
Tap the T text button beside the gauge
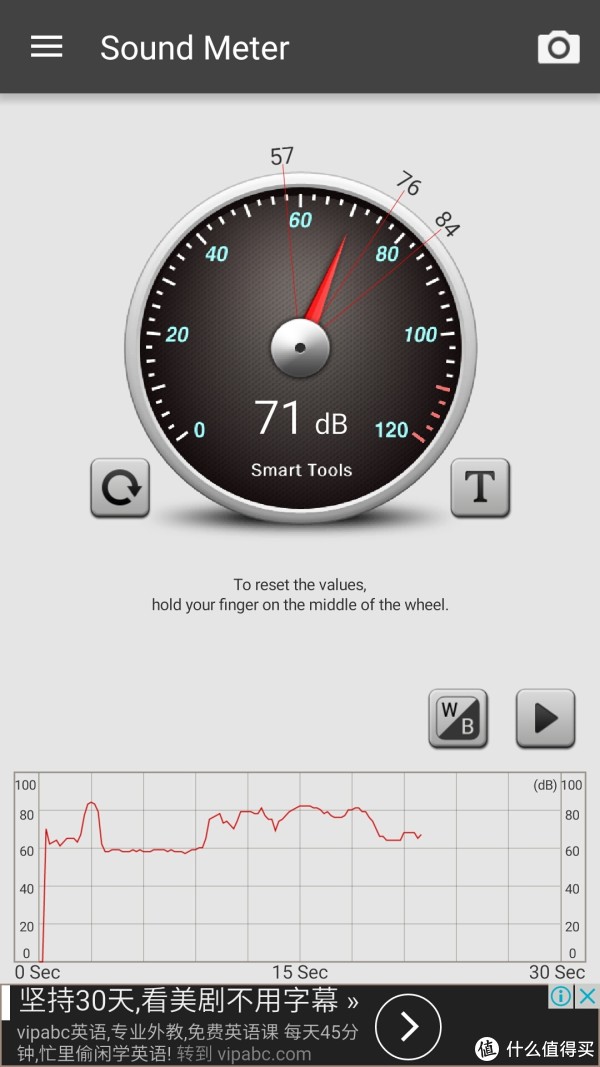click(480, 487)
